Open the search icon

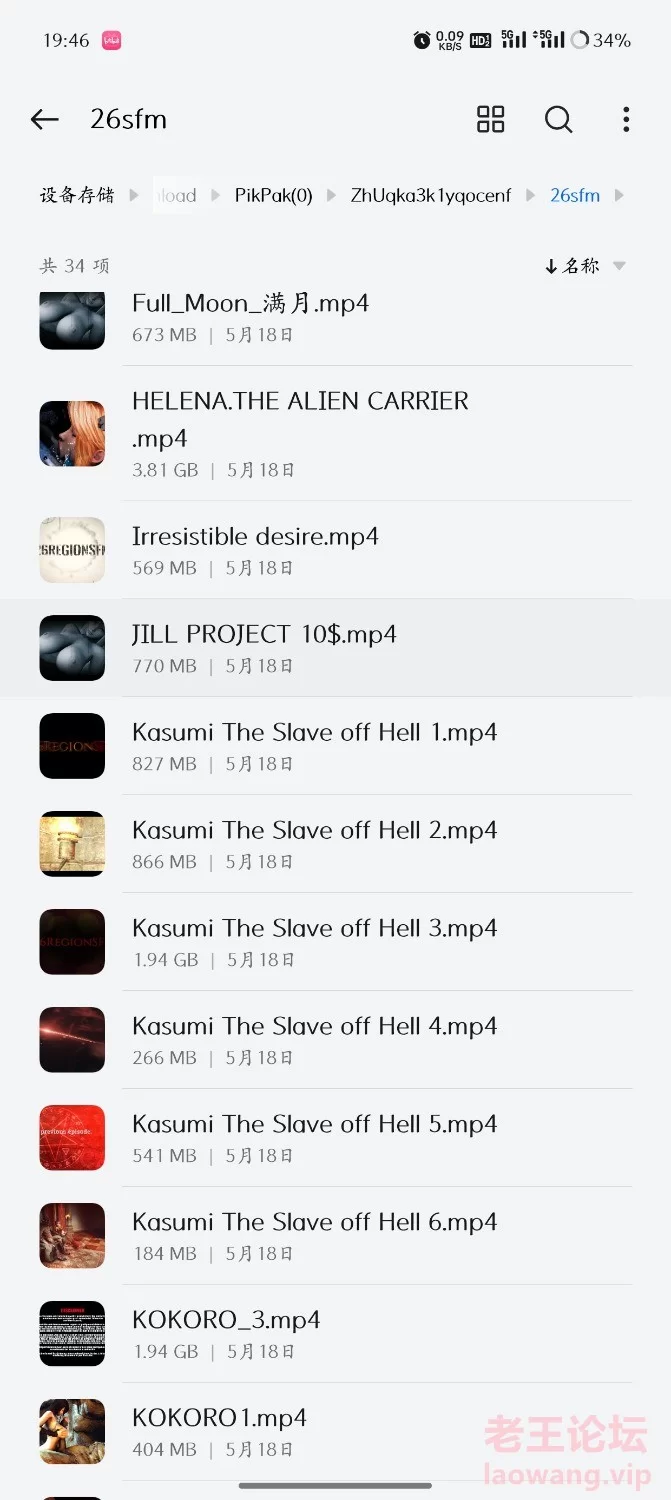click(x=559, y=120)
